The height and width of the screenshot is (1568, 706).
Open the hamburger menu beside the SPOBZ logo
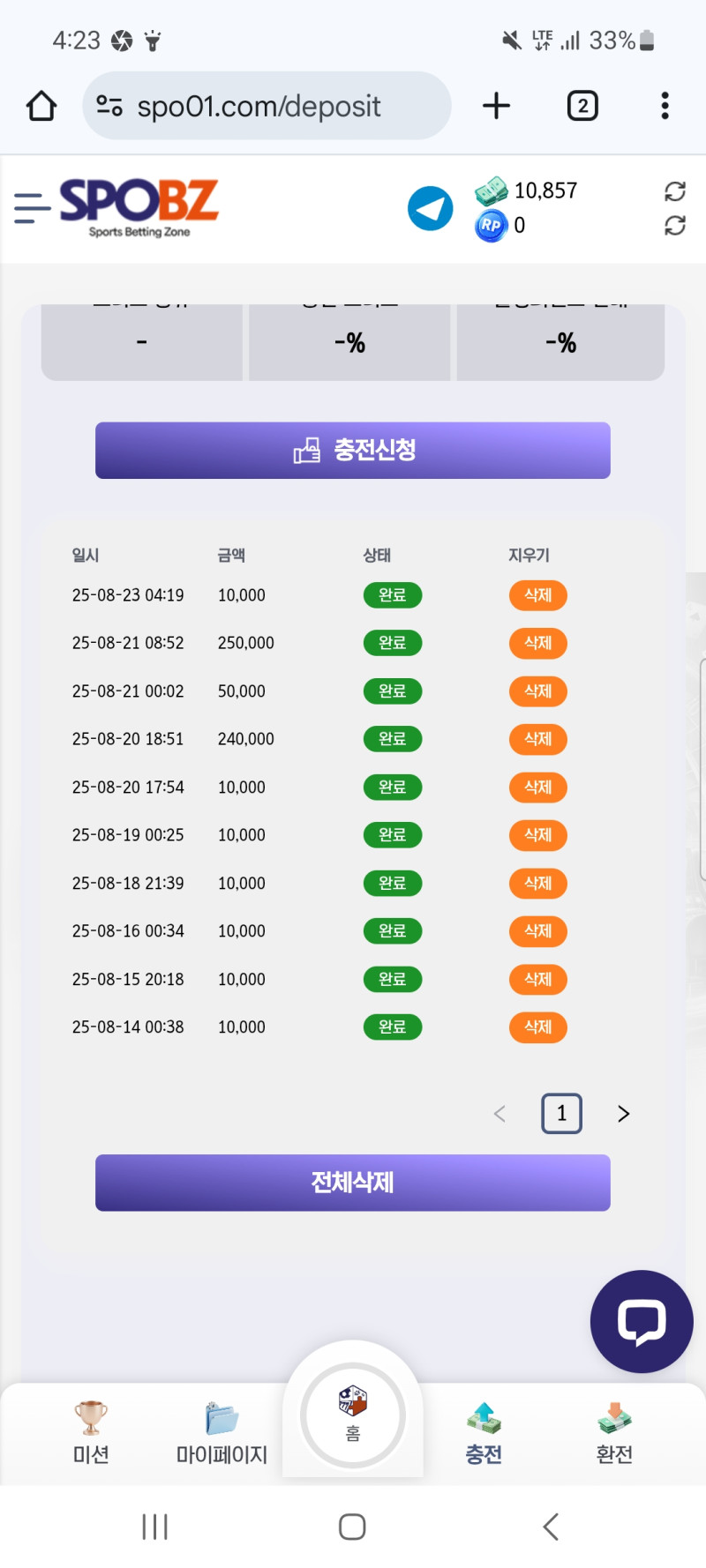coord(32,208)
